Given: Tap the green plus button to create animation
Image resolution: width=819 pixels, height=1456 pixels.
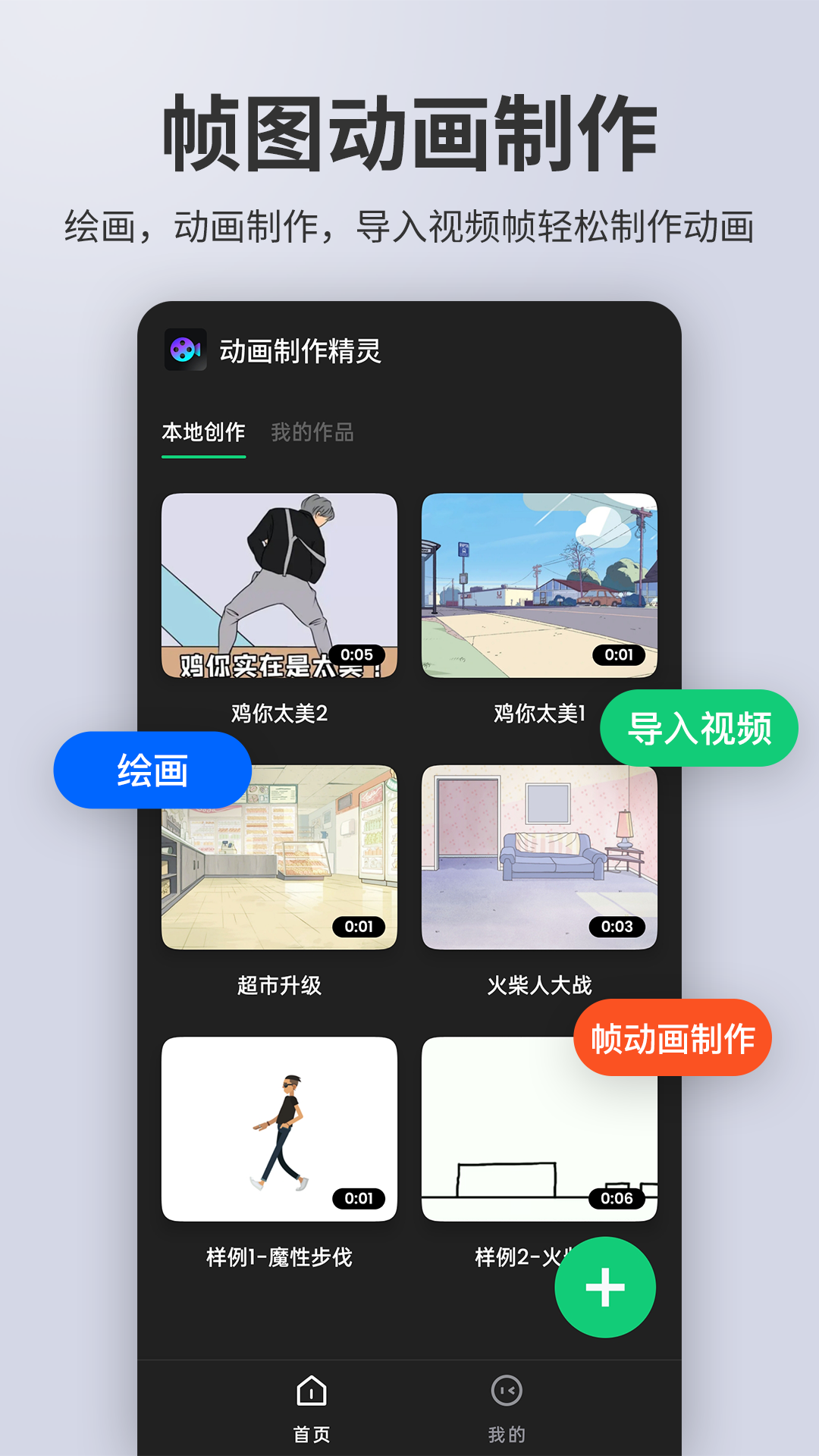Looking at the screenshot, I should pyautogui.click(x=604, y=1287).
